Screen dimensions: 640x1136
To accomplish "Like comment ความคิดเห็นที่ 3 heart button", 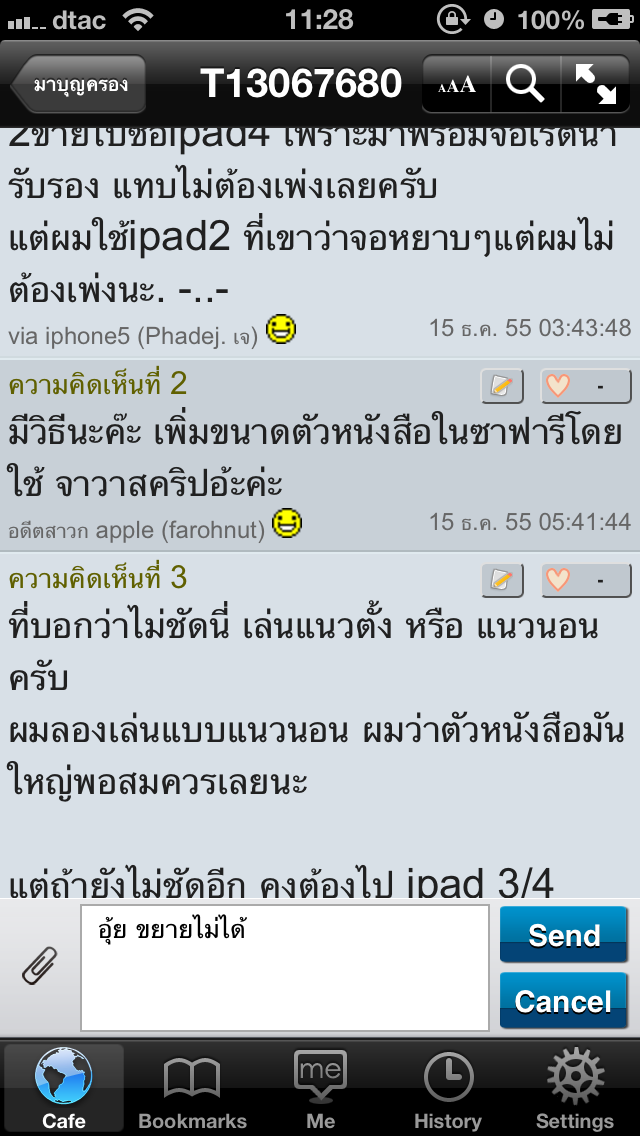I will point(586,580).
